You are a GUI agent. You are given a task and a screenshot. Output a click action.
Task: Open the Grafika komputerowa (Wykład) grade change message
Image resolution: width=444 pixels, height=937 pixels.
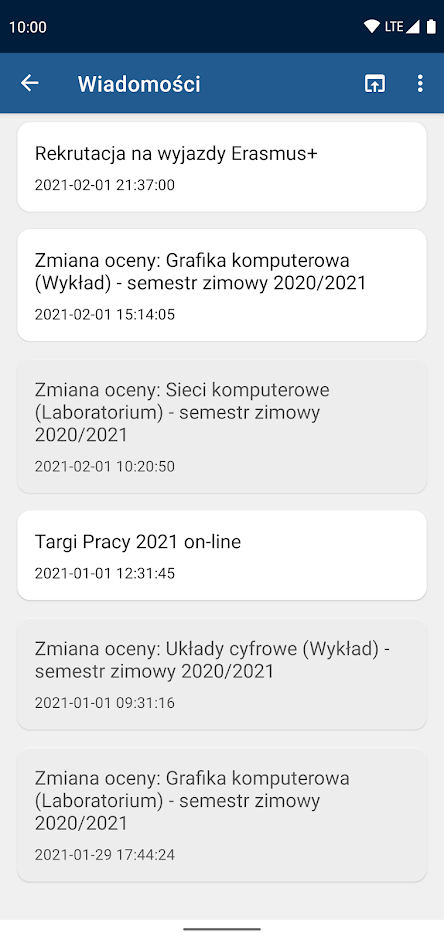(x=222, y=285)
